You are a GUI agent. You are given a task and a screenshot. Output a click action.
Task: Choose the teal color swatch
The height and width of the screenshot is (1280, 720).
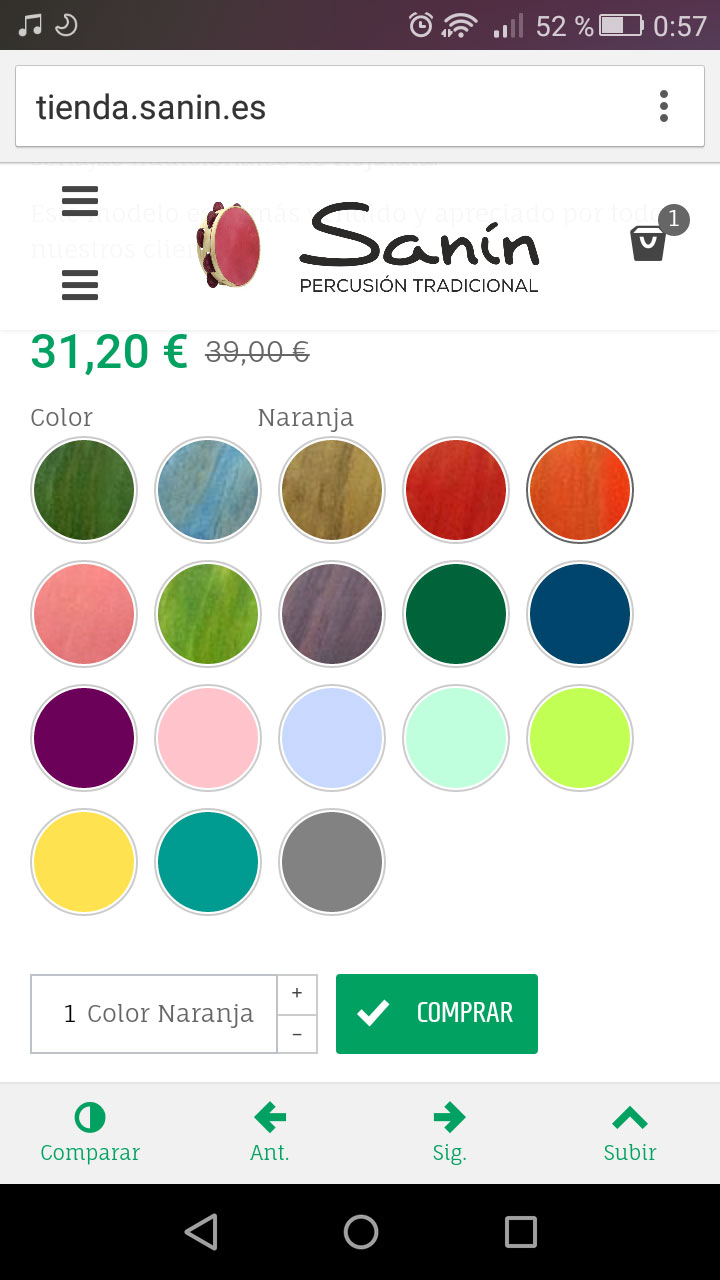click(208, 862)
